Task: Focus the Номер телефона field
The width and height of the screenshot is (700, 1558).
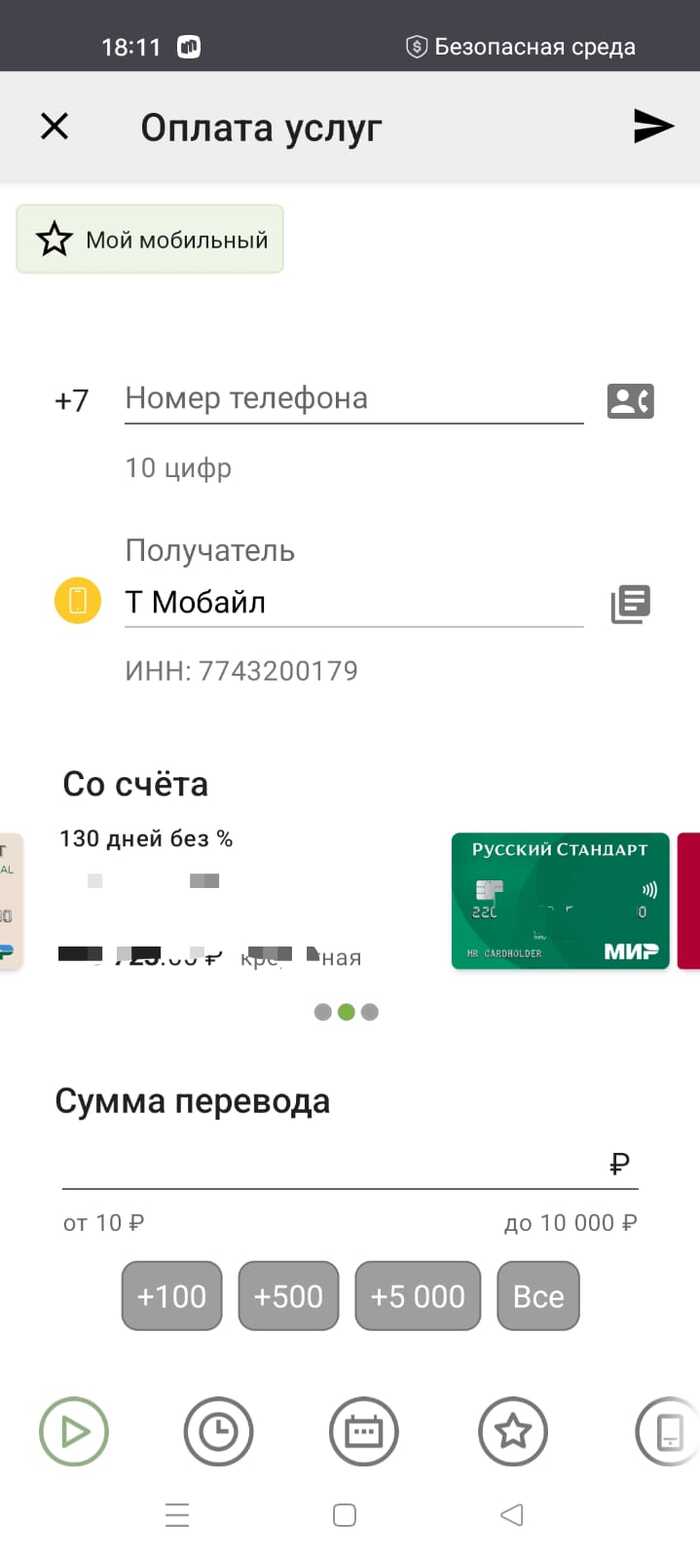Action: pyautogui.click(x=353, y=399)
